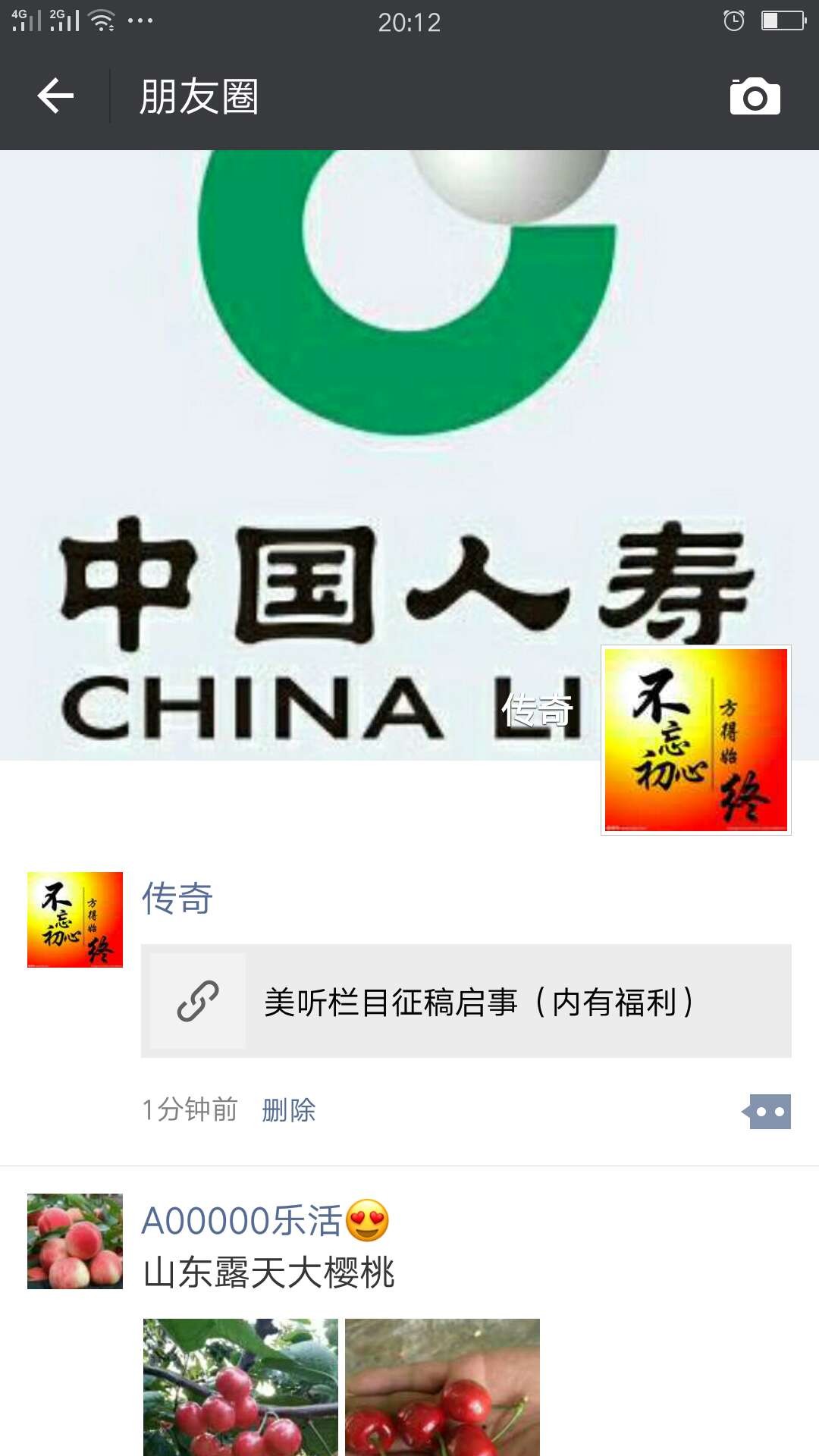View A00000乐活's profile by name
Screen dimensions: 819x1456
click(x=243, y=1221)
